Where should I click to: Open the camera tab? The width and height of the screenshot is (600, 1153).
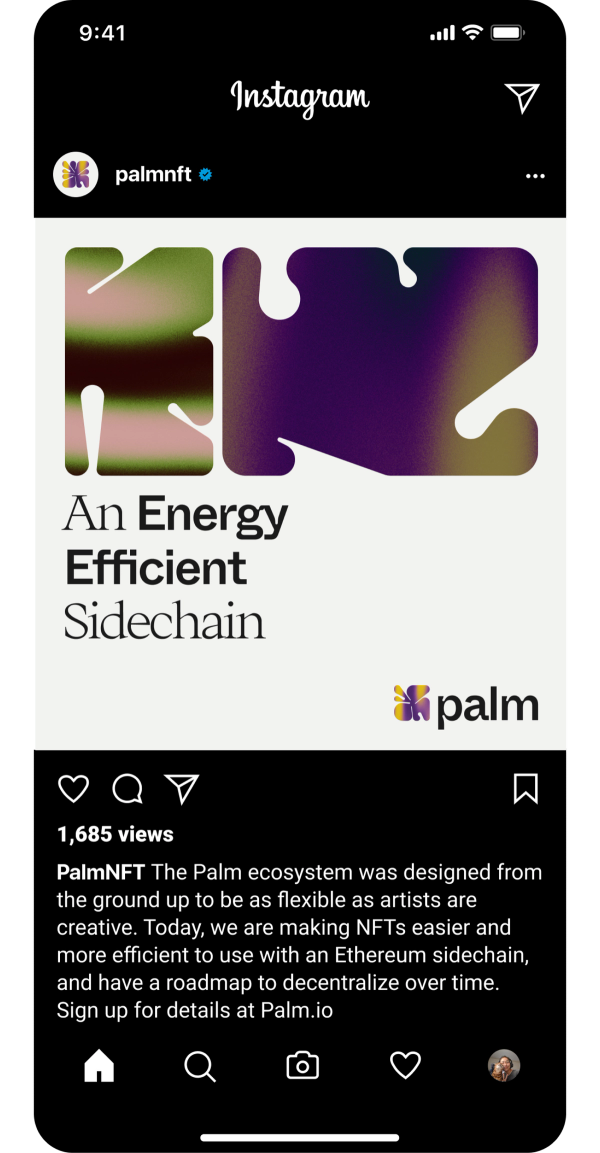pos(302,1066)
